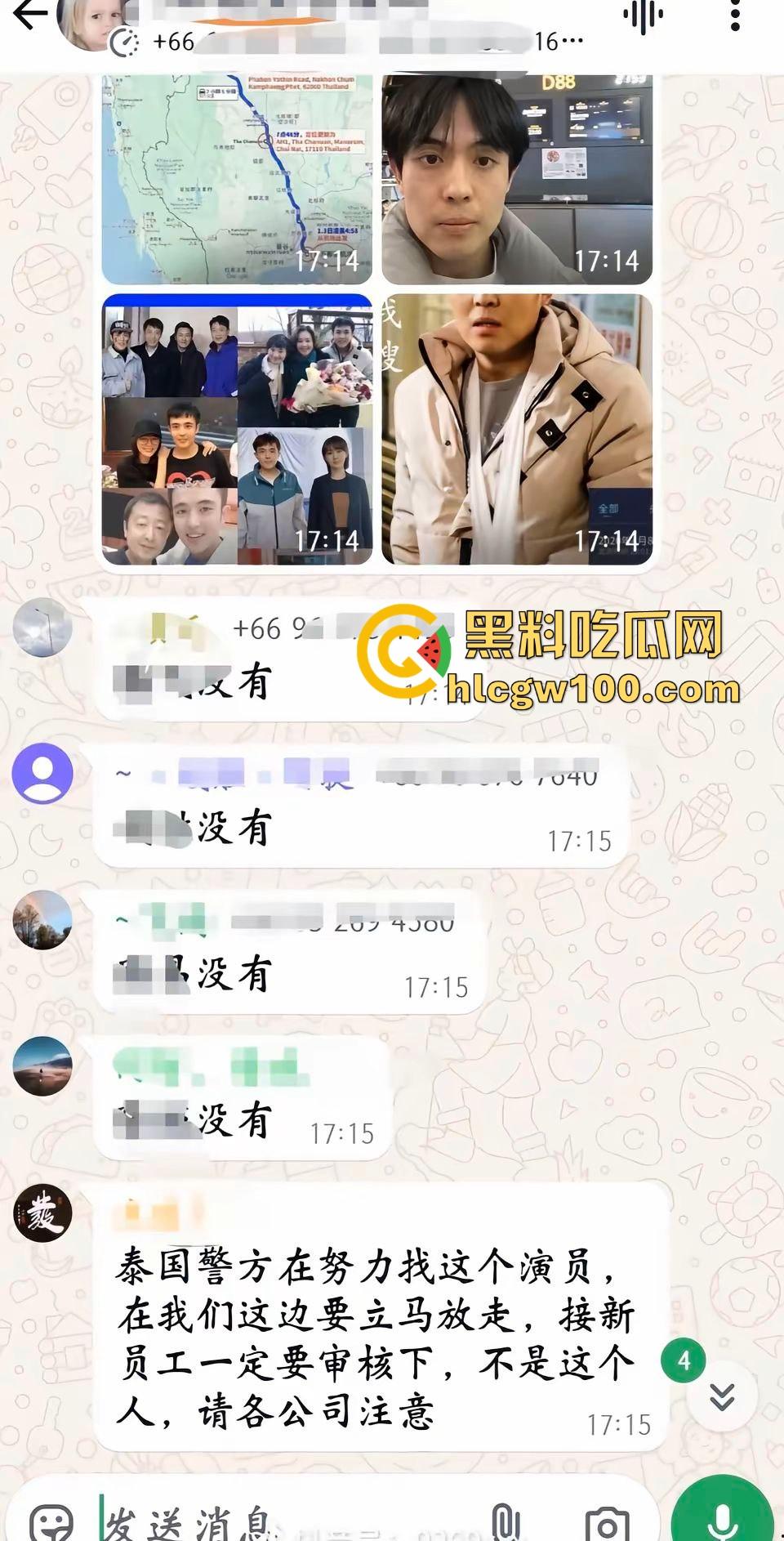
Task: Open profile of the 菱 avatar sender
Action: click(42, 1213)
